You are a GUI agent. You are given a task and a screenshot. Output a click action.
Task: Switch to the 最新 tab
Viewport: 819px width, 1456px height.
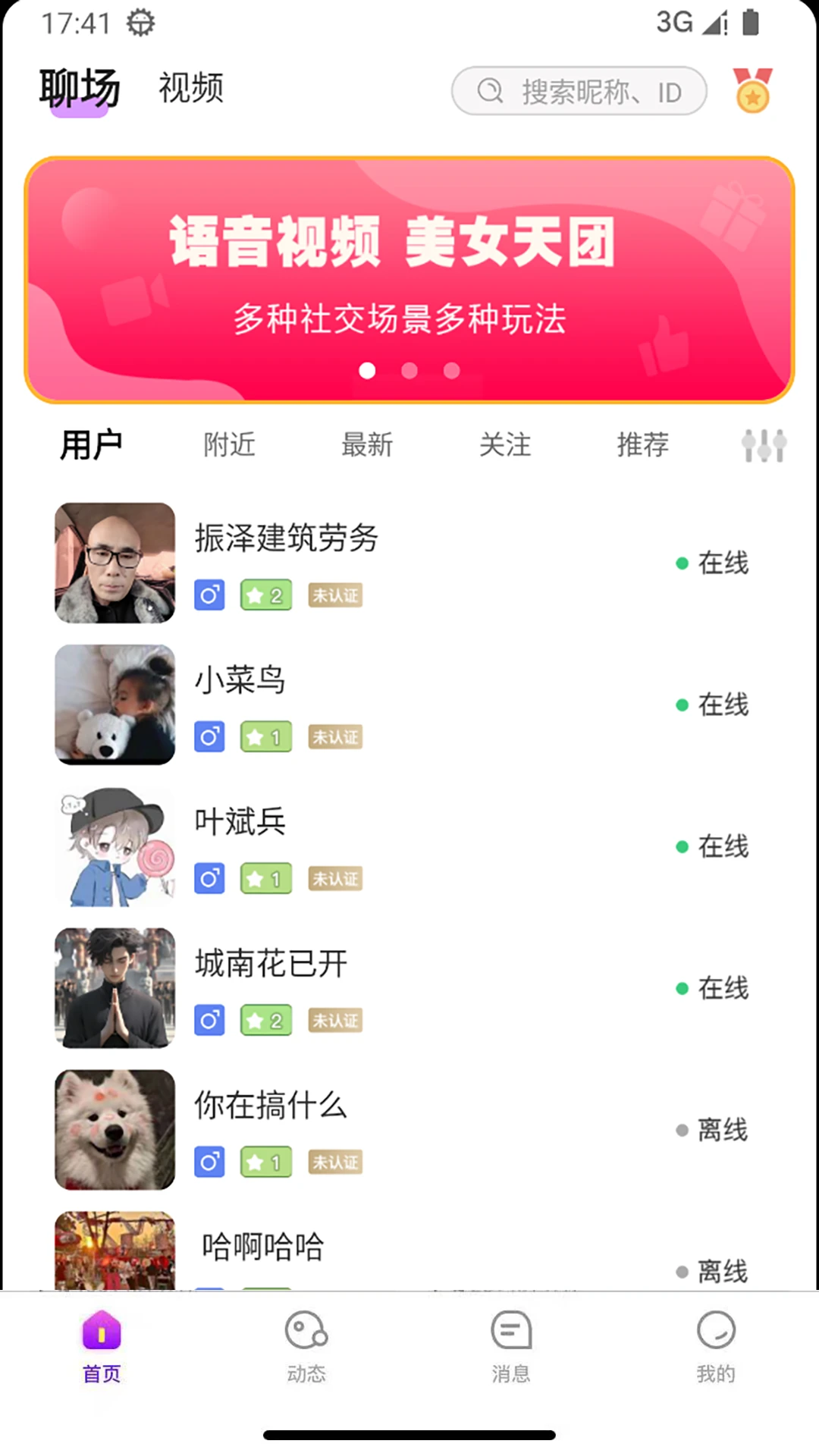pyautogui.click(x=368, y=444)
